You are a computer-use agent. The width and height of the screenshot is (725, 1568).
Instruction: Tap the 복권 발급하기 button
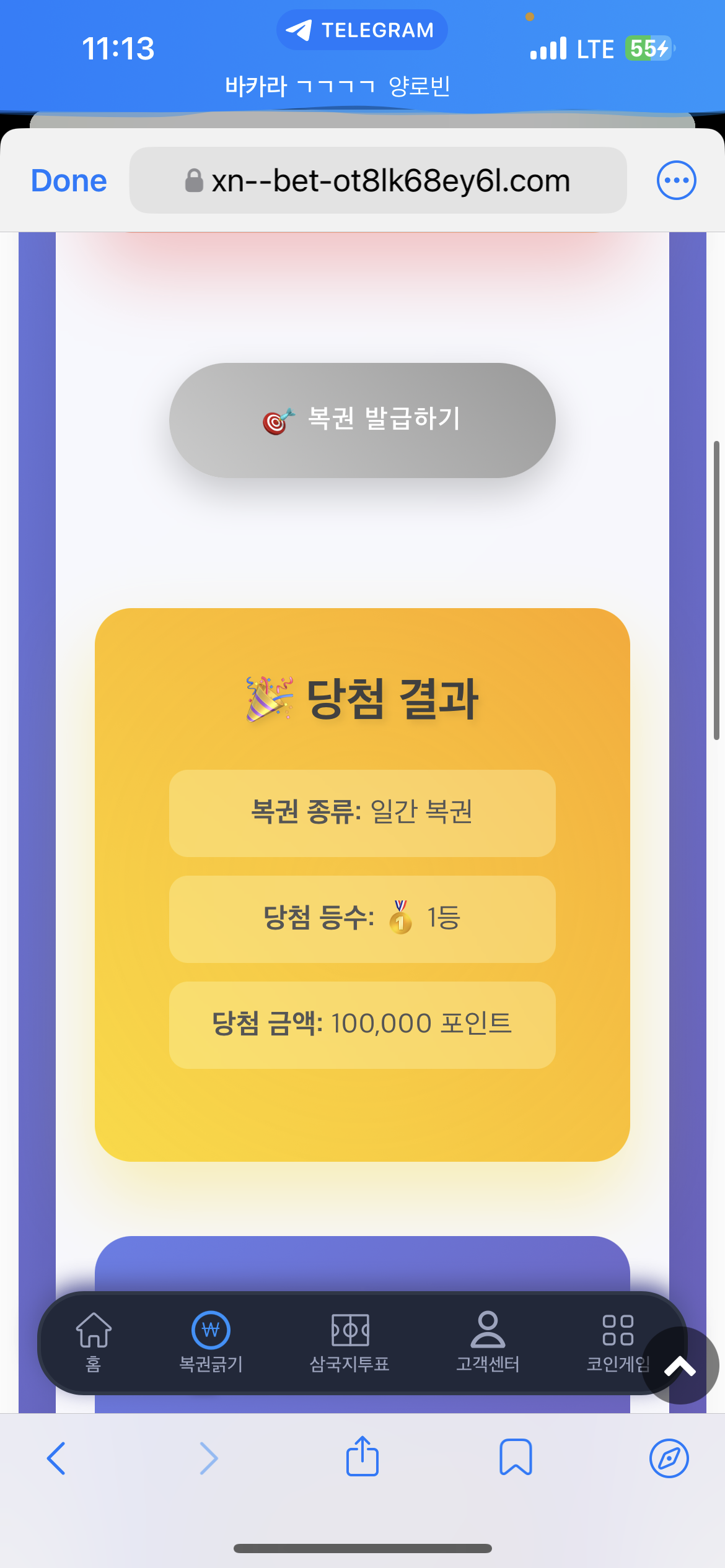coord(362,420)
